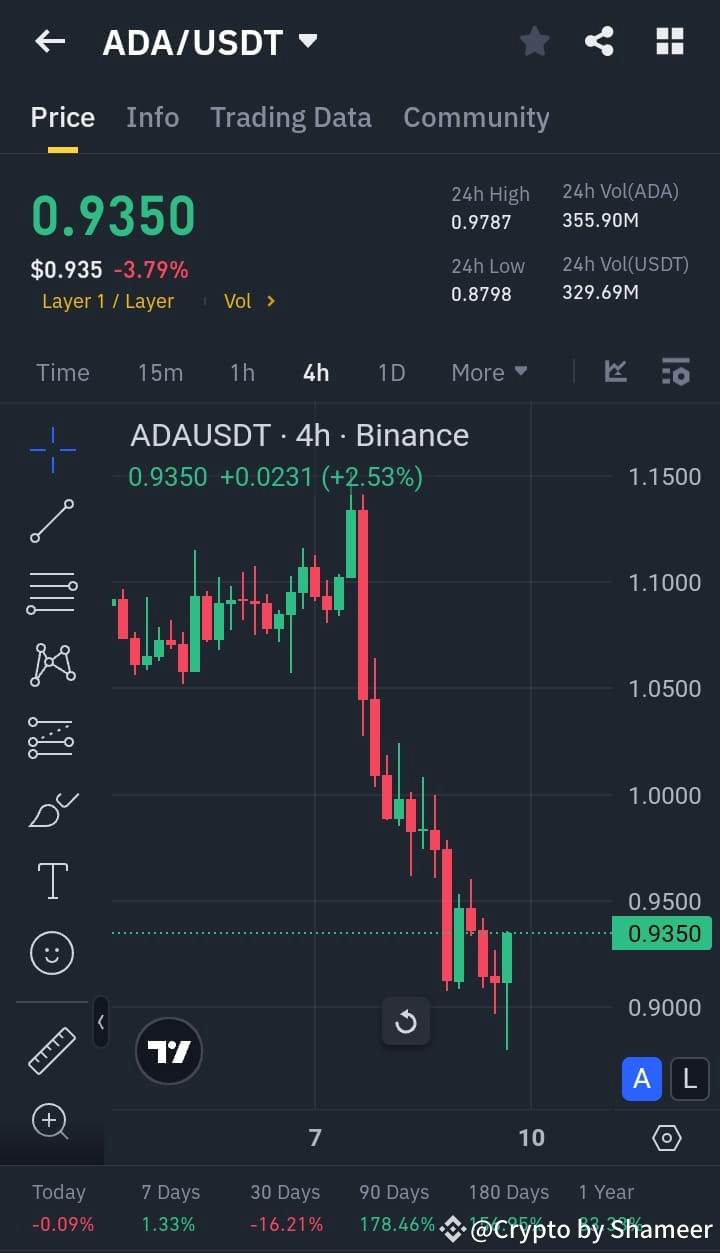Select the trend line drawing tool
The width and height of the screenshot is (720, 1253).
(52, 521)
